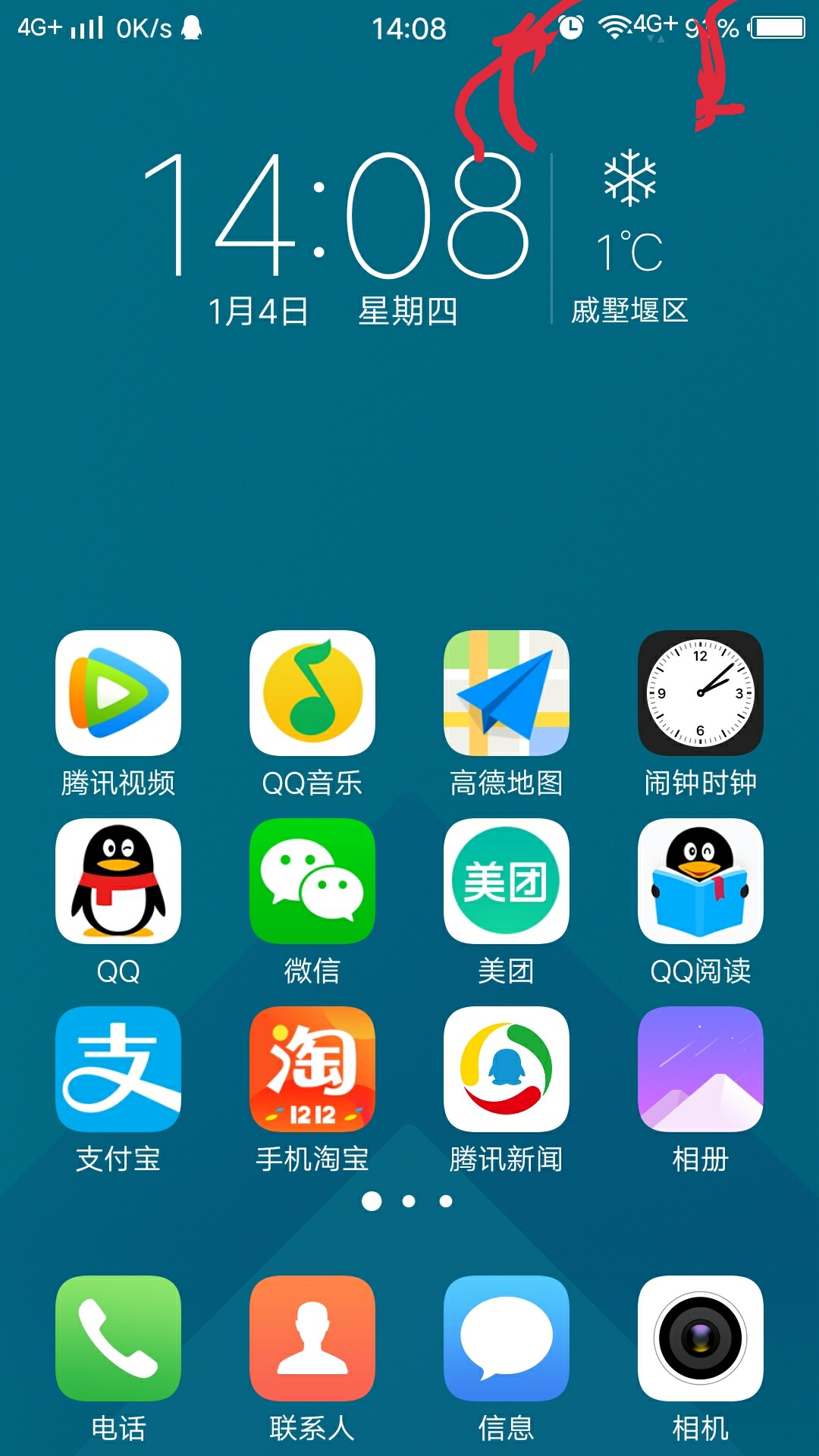Launch the QQ app
819x1456 pixels.
(x=118, y=881)
